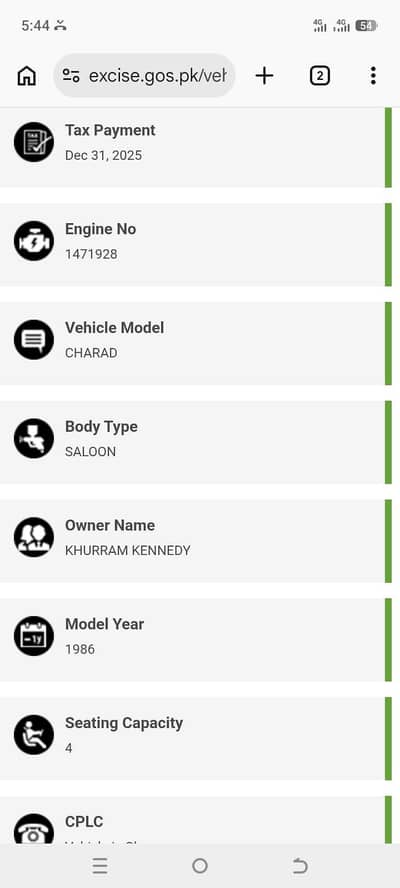Open a new browser tab
This screenshot has height=888, width=400.
click(x=265, y=75)
